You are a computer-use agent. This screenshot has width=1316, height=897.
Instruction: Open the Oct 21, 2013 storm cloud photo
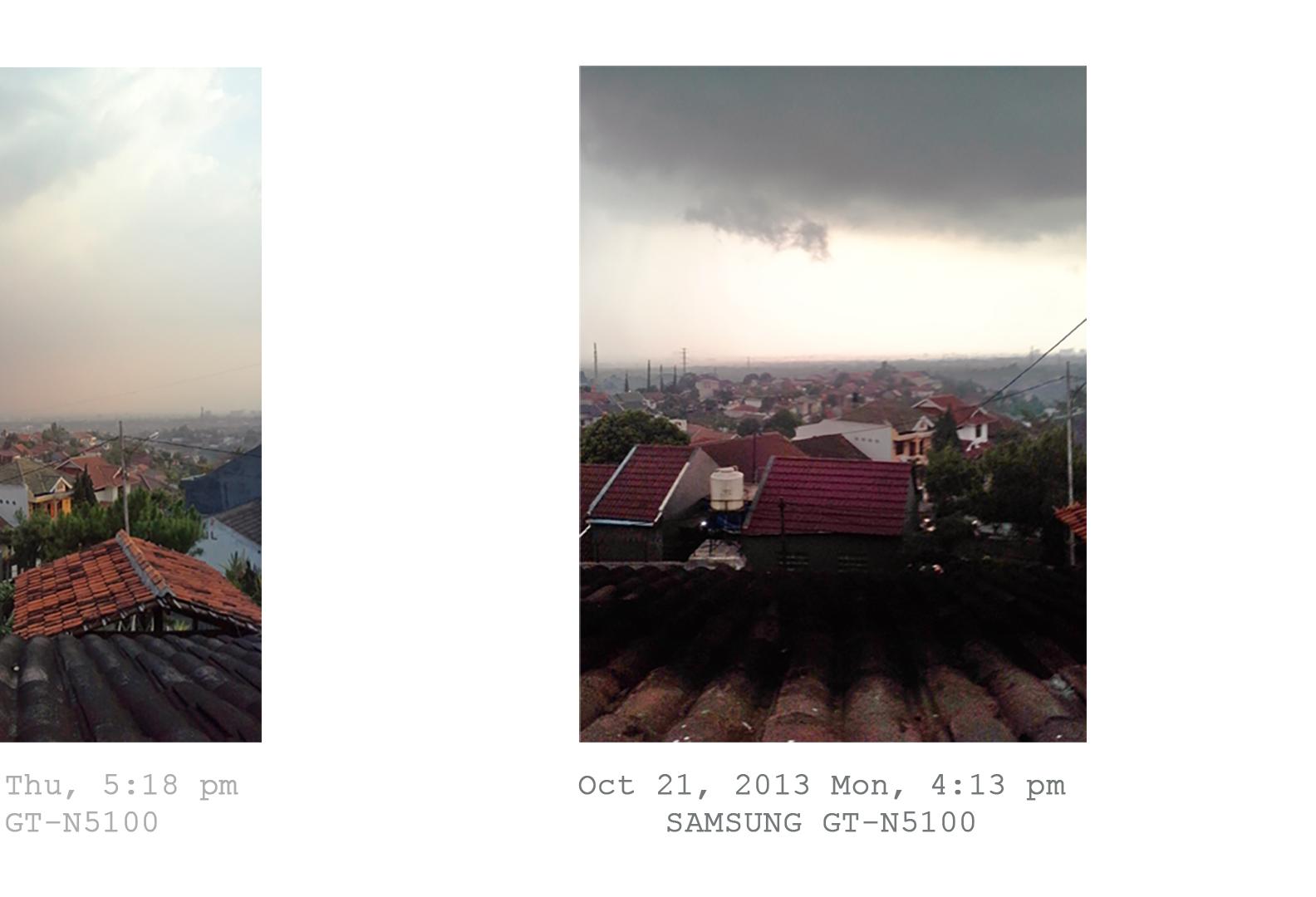click(832, 404)
